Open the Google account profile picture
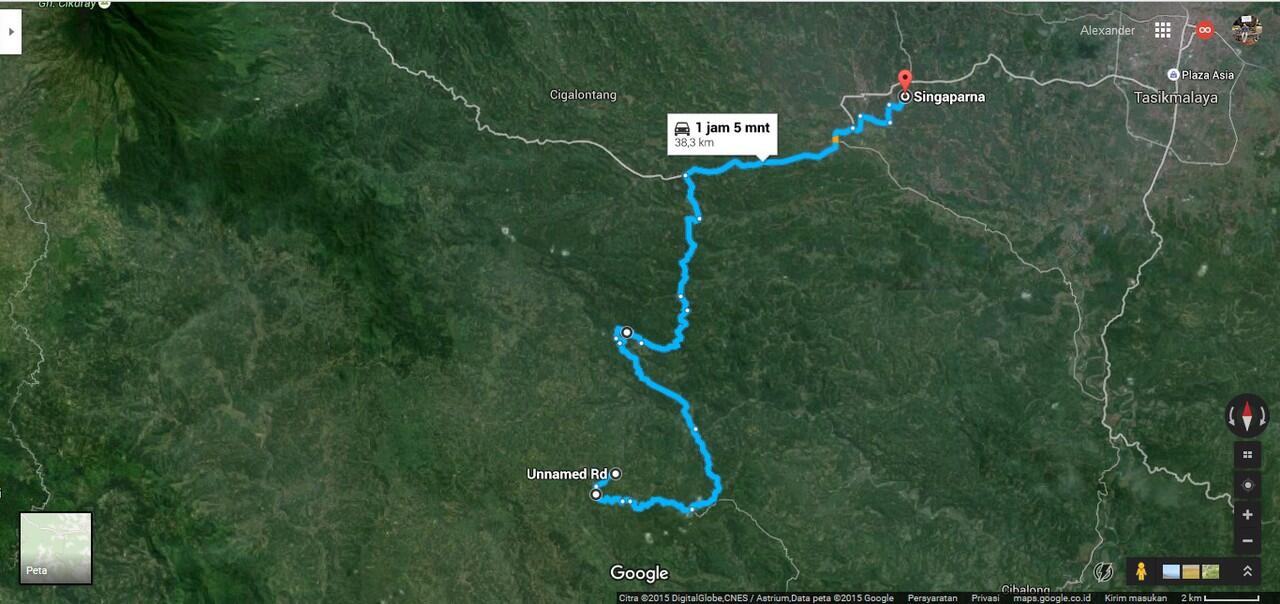The image size is (1280, 604). 1246,30
